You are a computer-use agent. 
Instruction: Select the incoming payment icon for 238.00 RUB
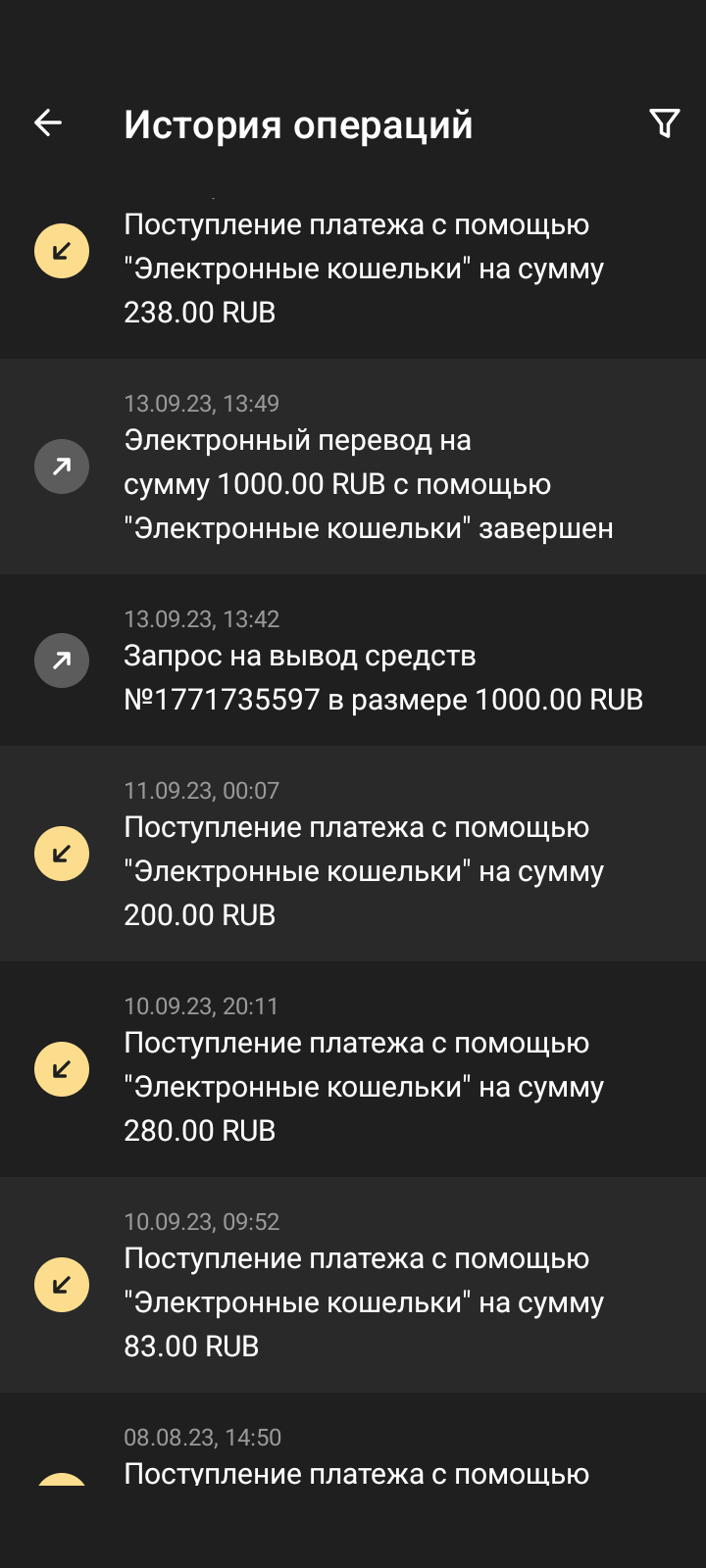[x=62, y=251]
